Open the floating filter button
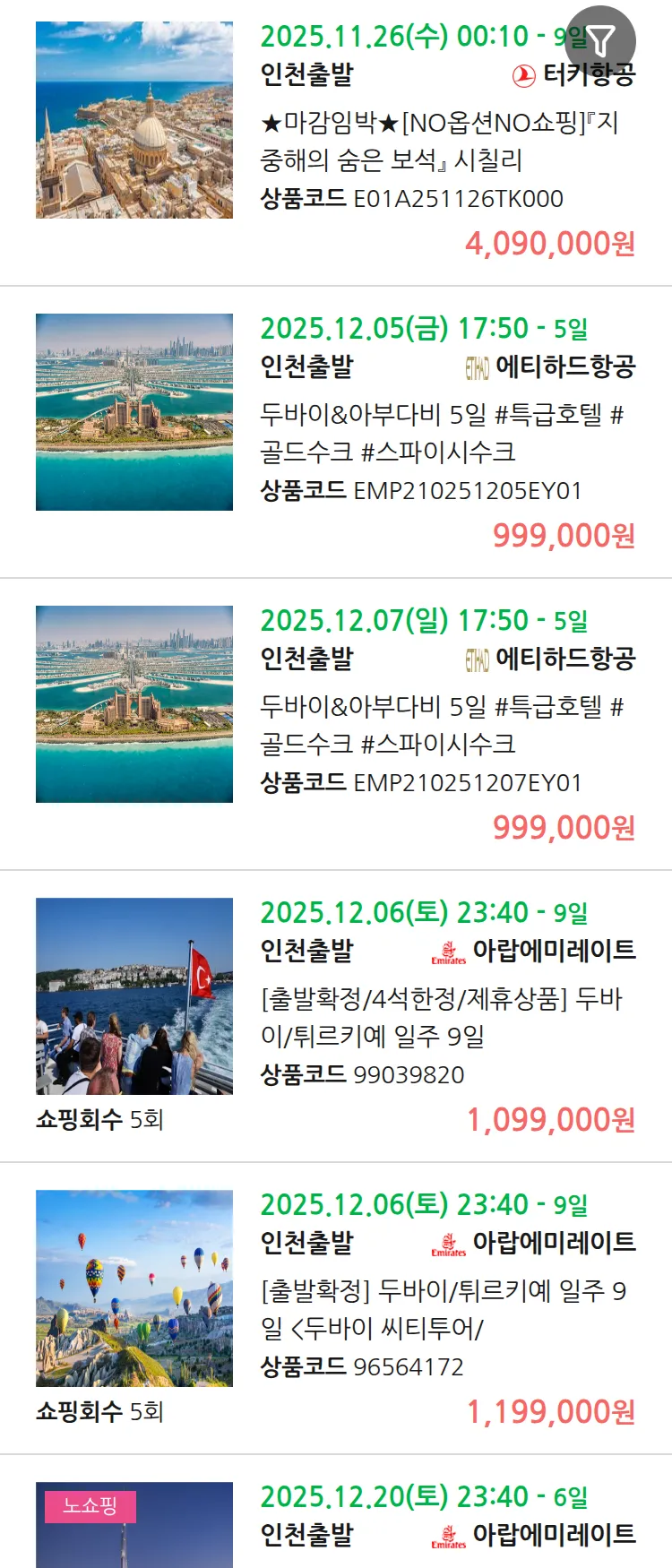 pos(600,40)
